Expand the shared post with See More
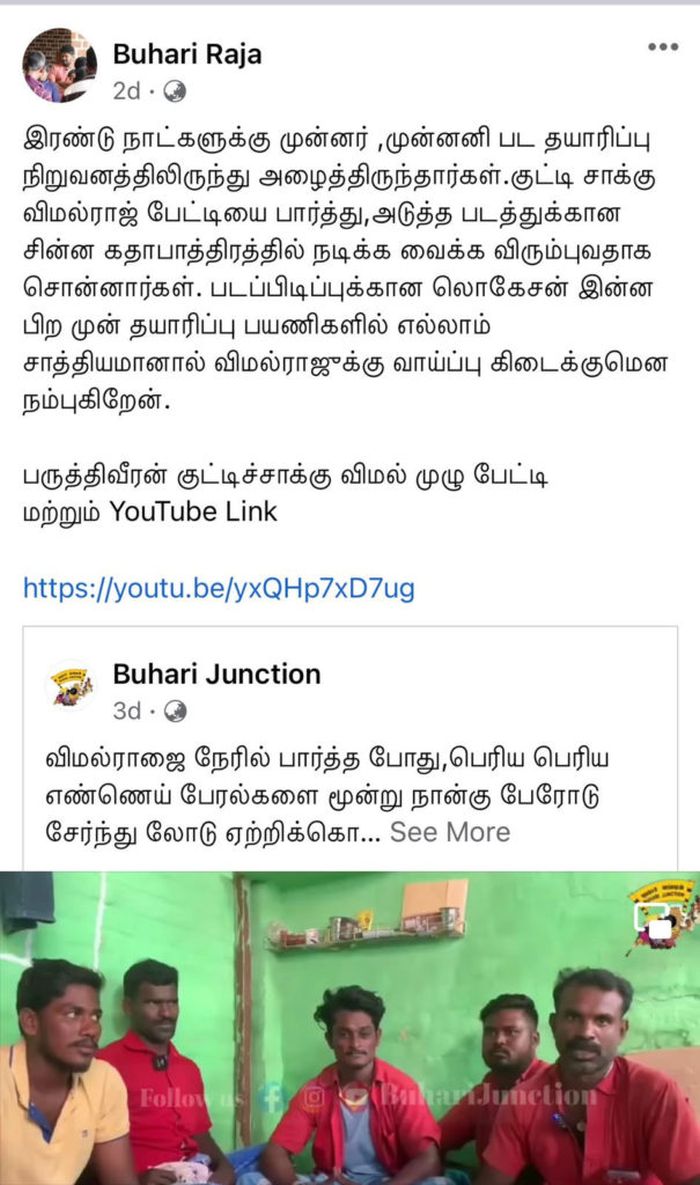This screenshot has width=700, height=1185. pos(449,832)
